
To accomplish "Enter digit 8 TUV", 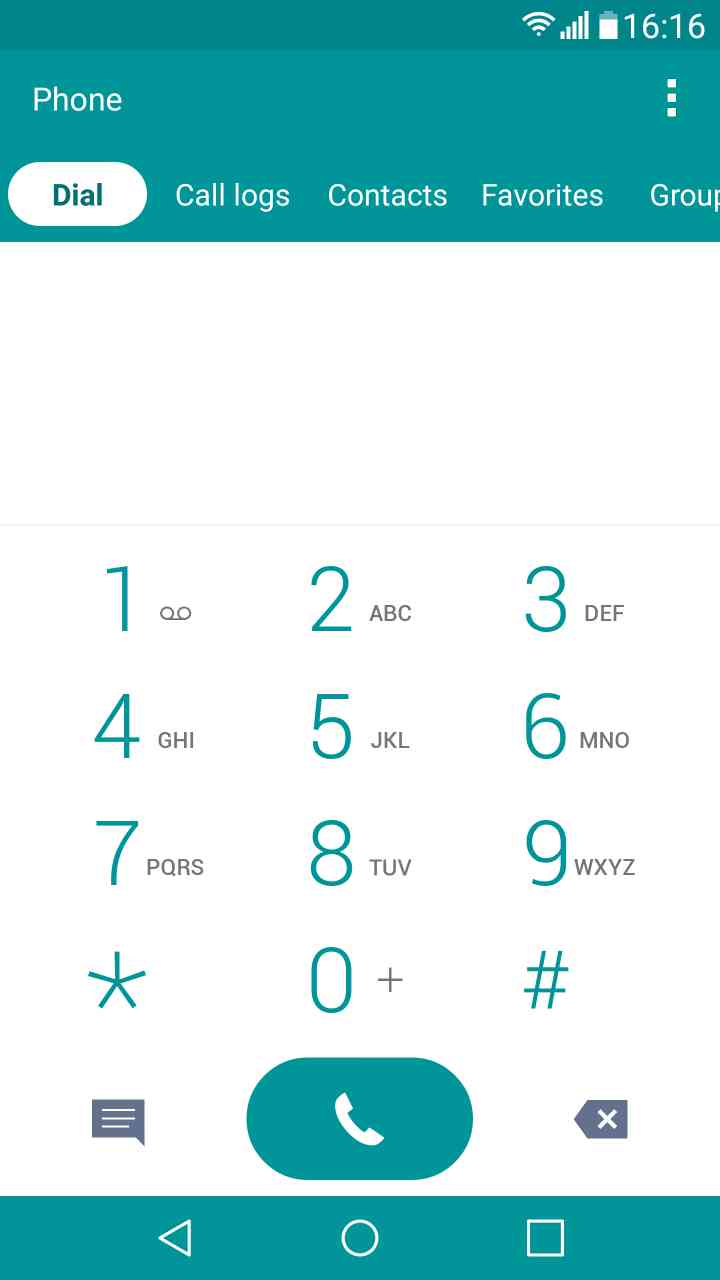I will (x=359, y=854).
